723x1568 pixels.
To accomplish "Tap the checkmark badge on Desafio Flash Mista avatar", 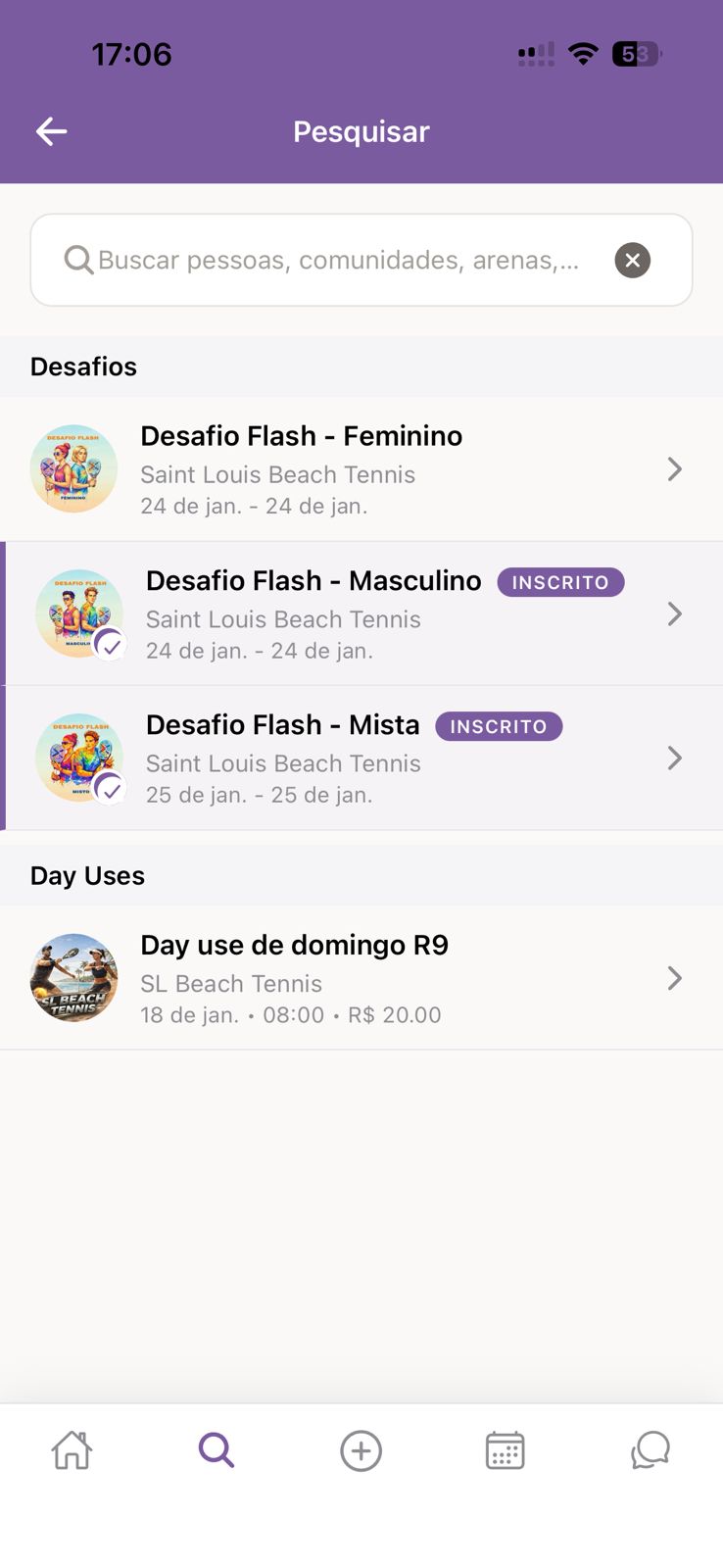I will coord(111,789).
